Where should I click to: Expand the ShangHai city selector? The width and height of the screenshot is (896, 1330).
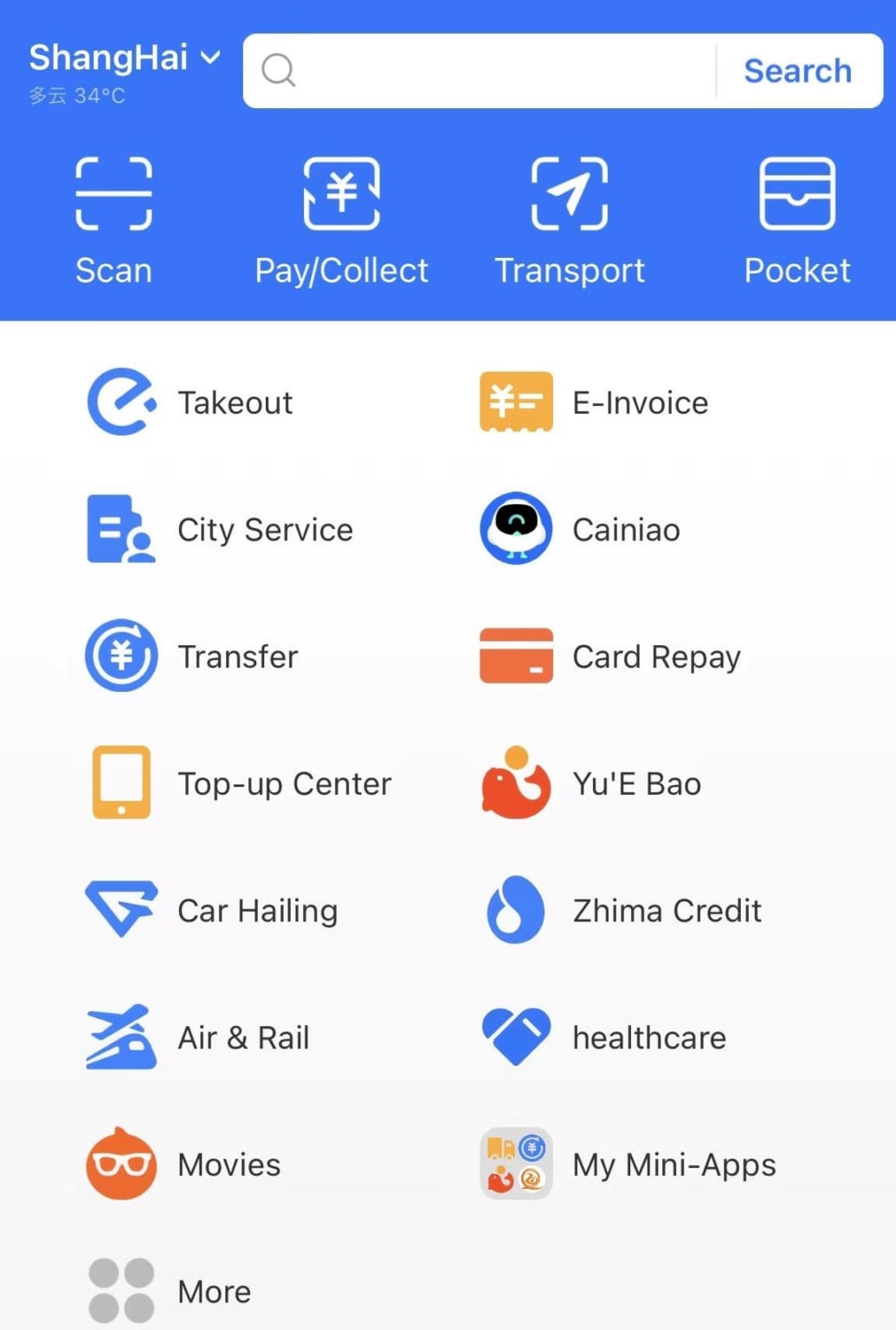pos(124,57)
